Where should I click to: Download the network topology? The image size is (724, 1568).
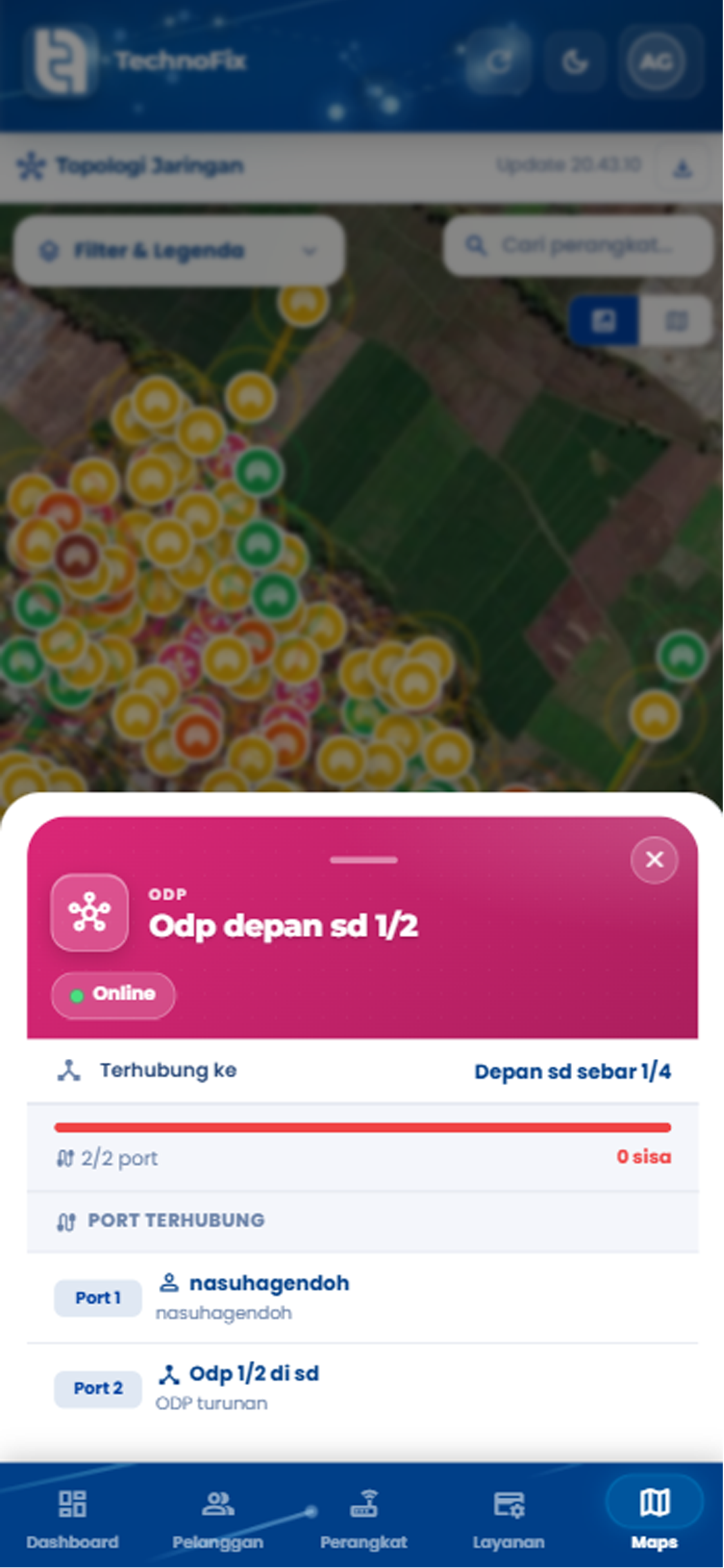pos(683,167)
